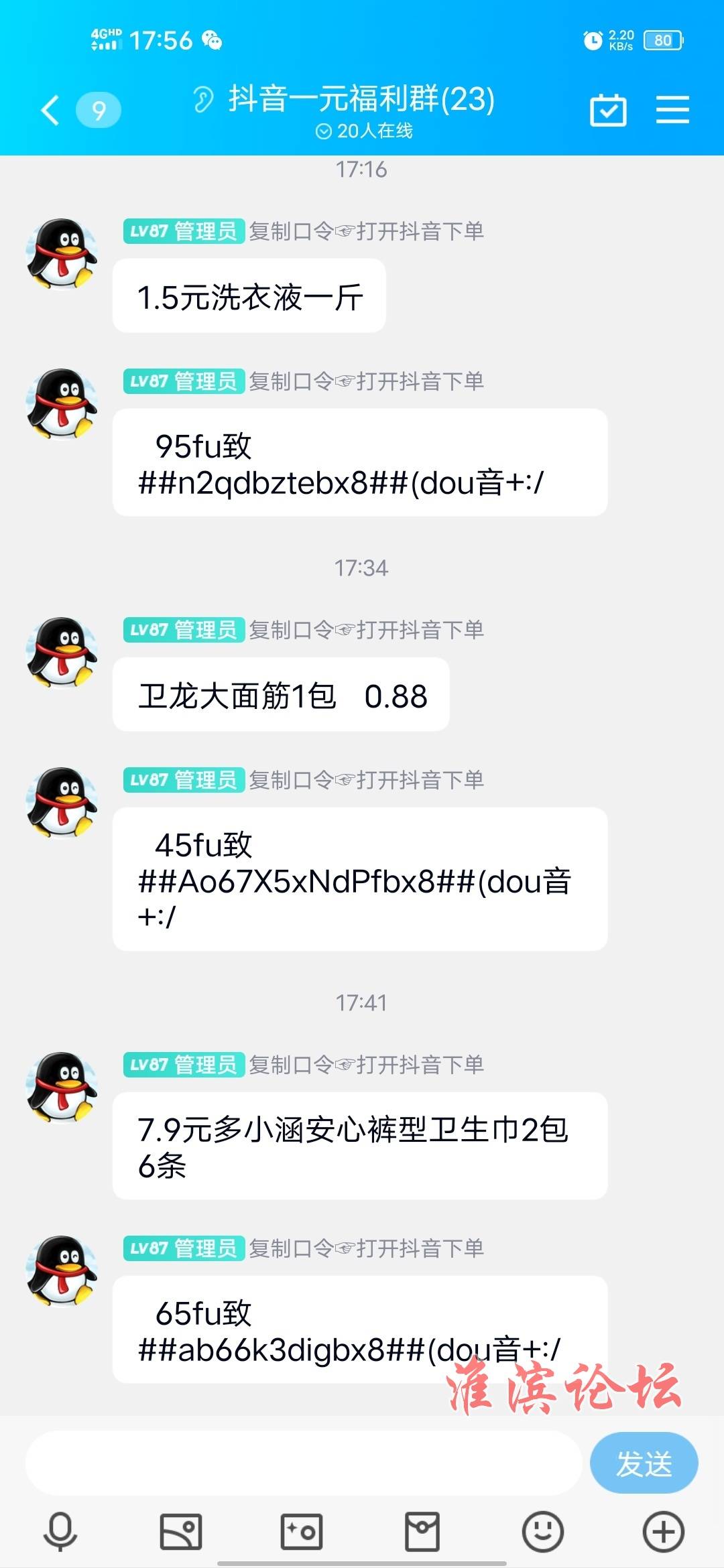Tap the 45fu致 code message bubble
The height and width of the screenshot is (1568, 724).
pyautogui.click(x=360, y=879)
